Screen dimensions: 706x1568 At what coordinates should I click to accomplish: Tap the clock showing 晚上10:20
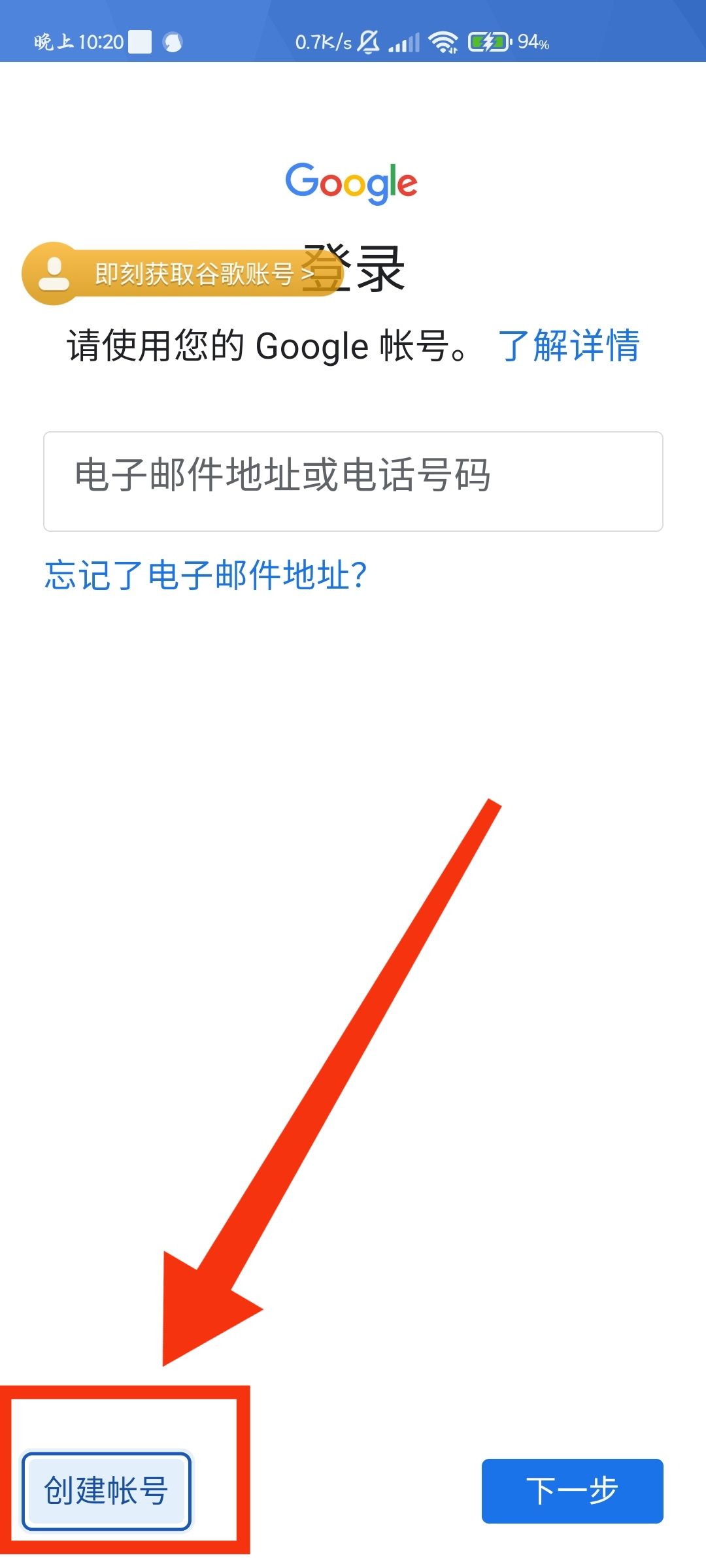click(78, 41)
